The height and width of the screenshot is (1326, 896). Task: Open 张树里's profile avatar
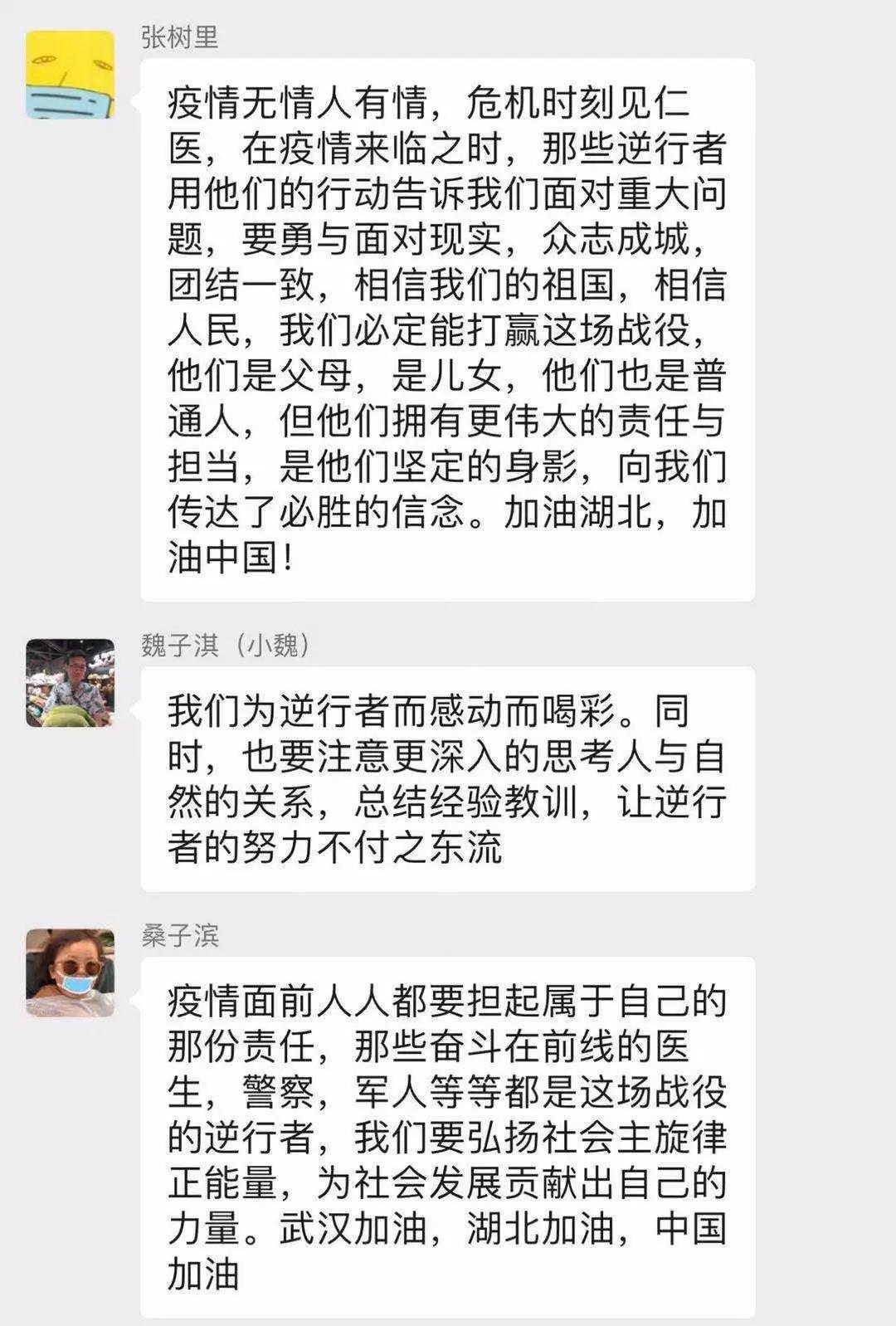pyautogui.click(x=70, y=75)
